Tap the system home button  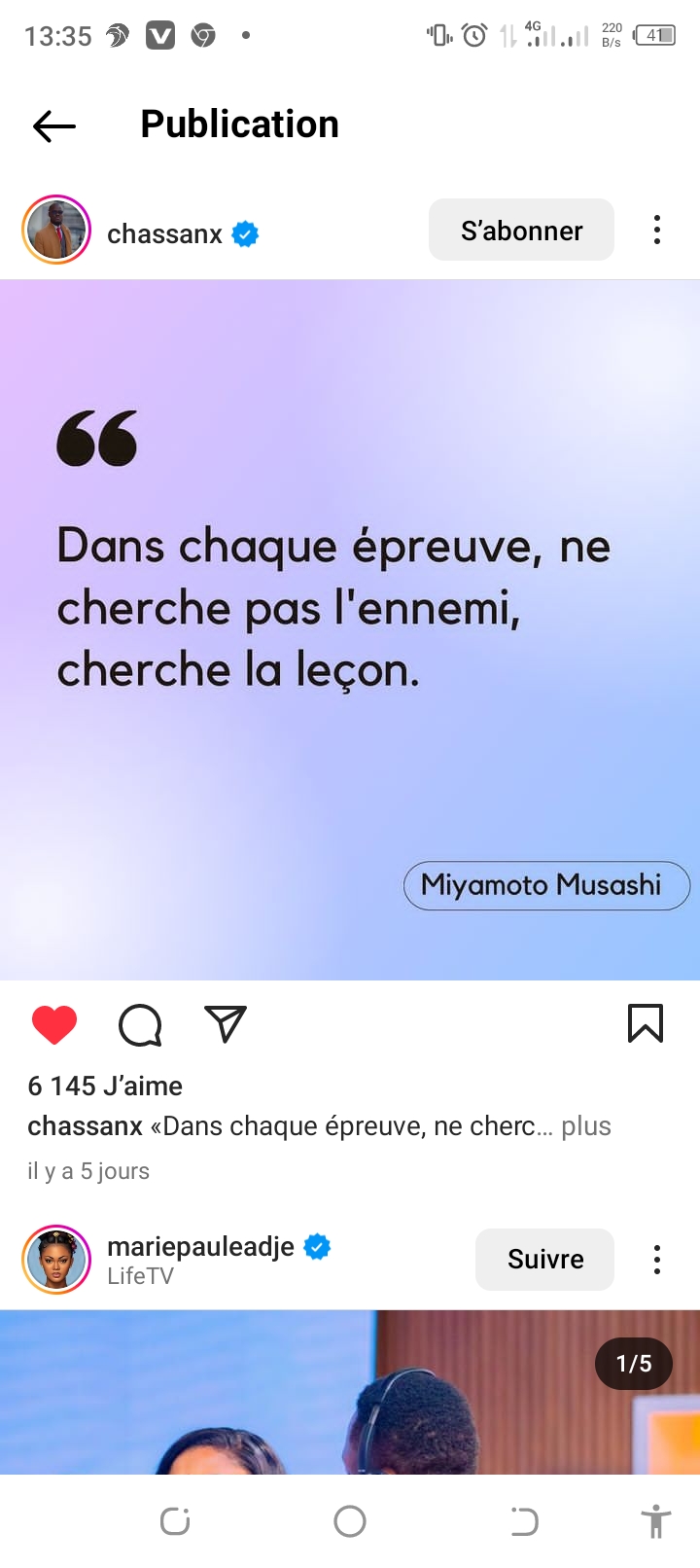(350, 1521)
